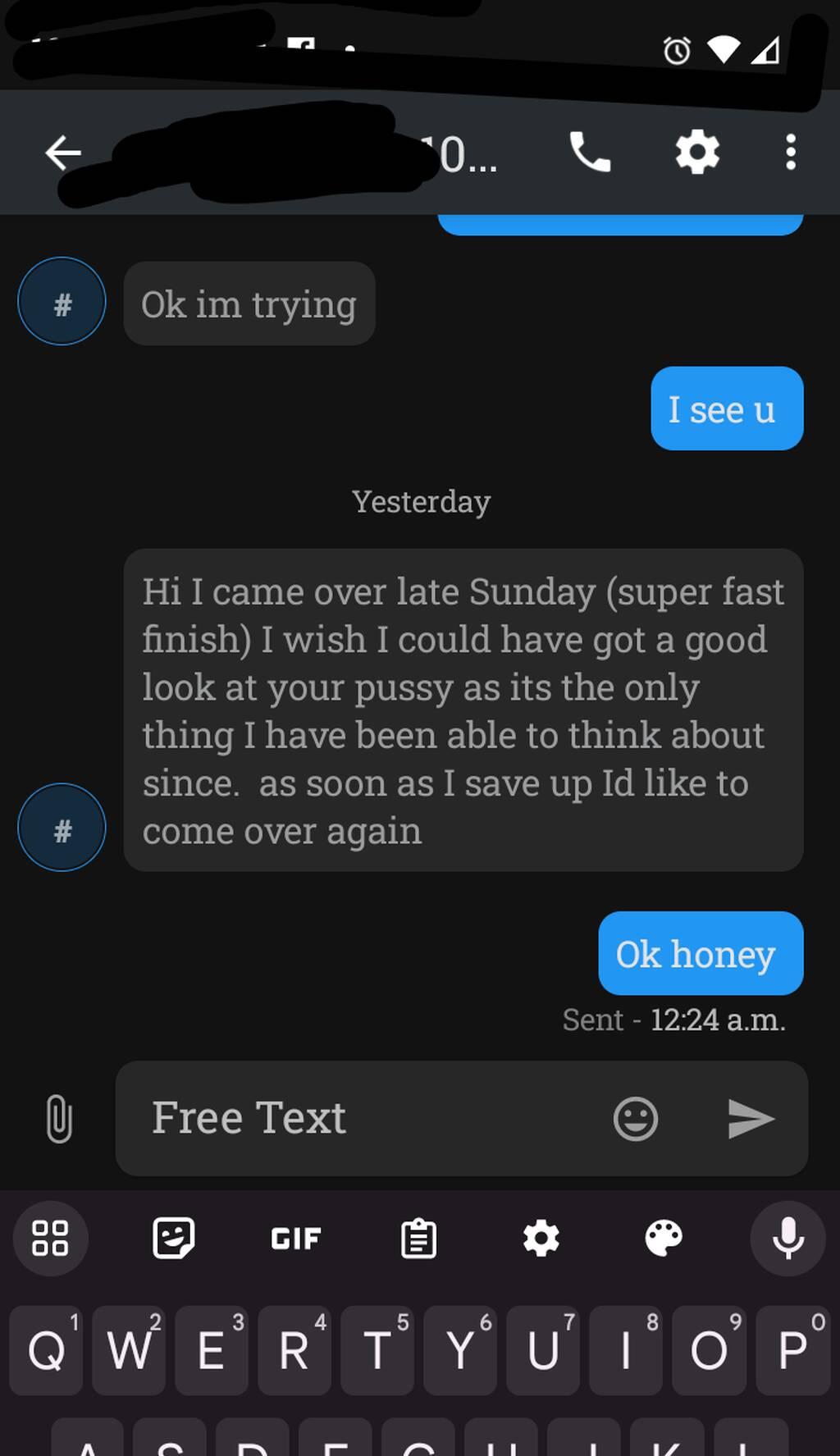
Task: Open keyboard settings gear
Action: (x=541, y=1238)
